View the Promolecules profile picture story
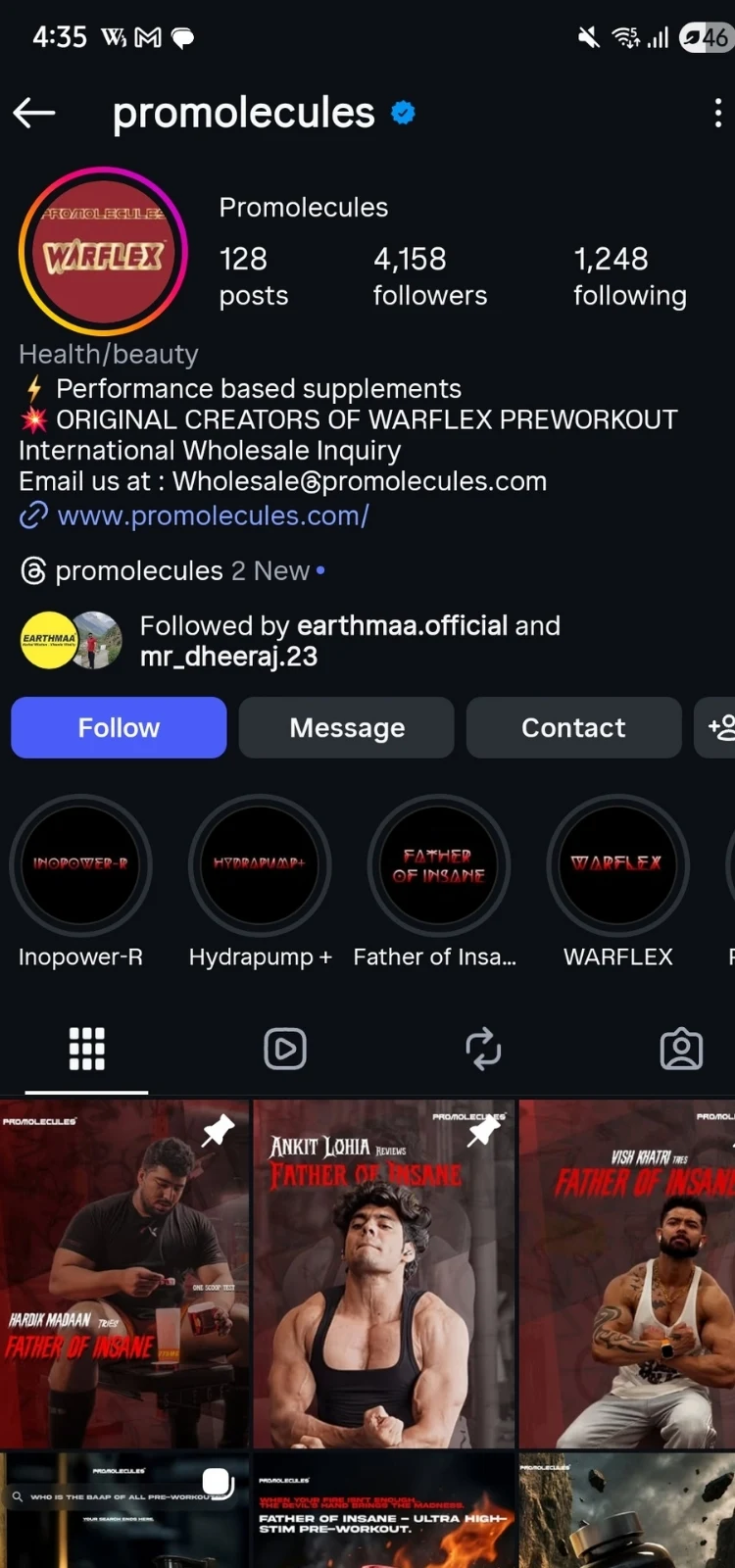Viewport: 735px width, 1568px height. (x=103, y=252)
